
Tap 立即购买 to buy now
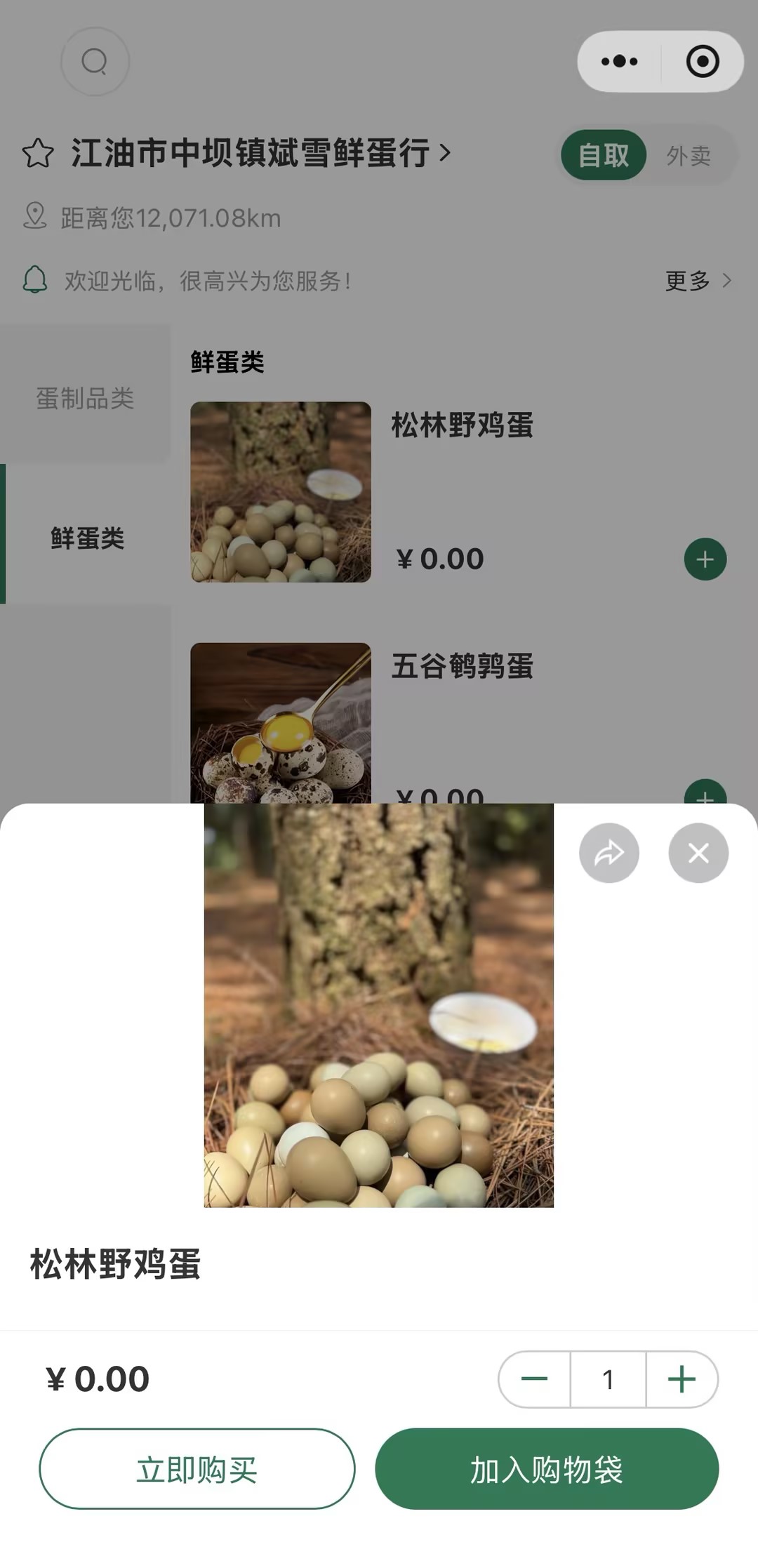pyautogui.click(x=197, y=1469)
